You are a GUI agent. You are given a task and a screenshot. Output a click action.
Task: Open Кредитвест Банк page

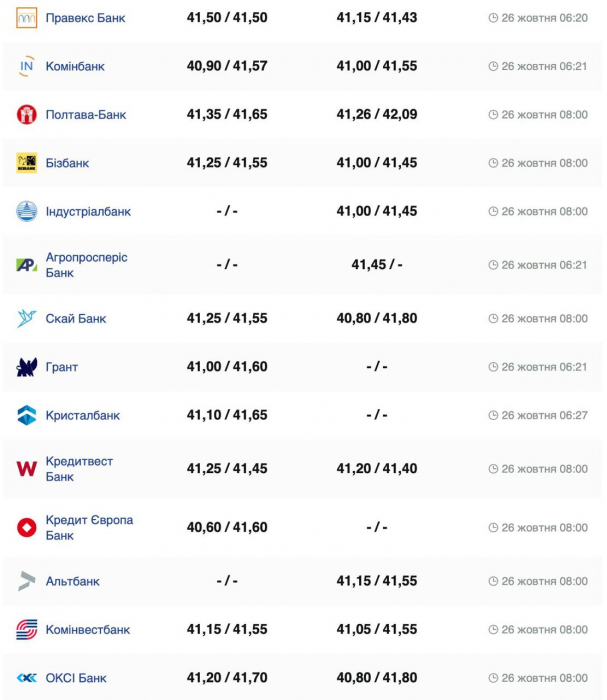click(79, 469)
